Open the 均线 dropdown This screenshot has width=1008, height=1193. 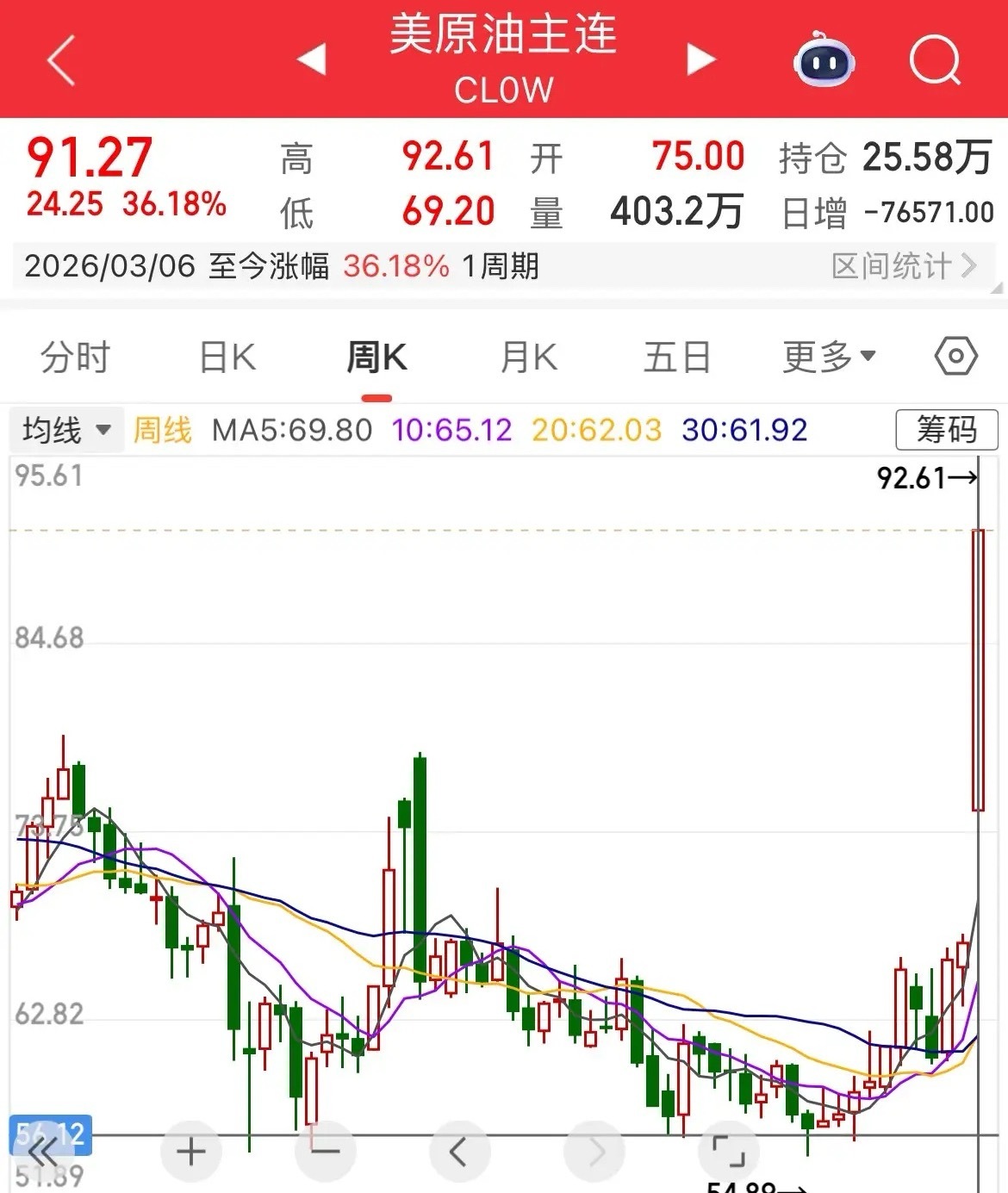[x=65, y=429]
